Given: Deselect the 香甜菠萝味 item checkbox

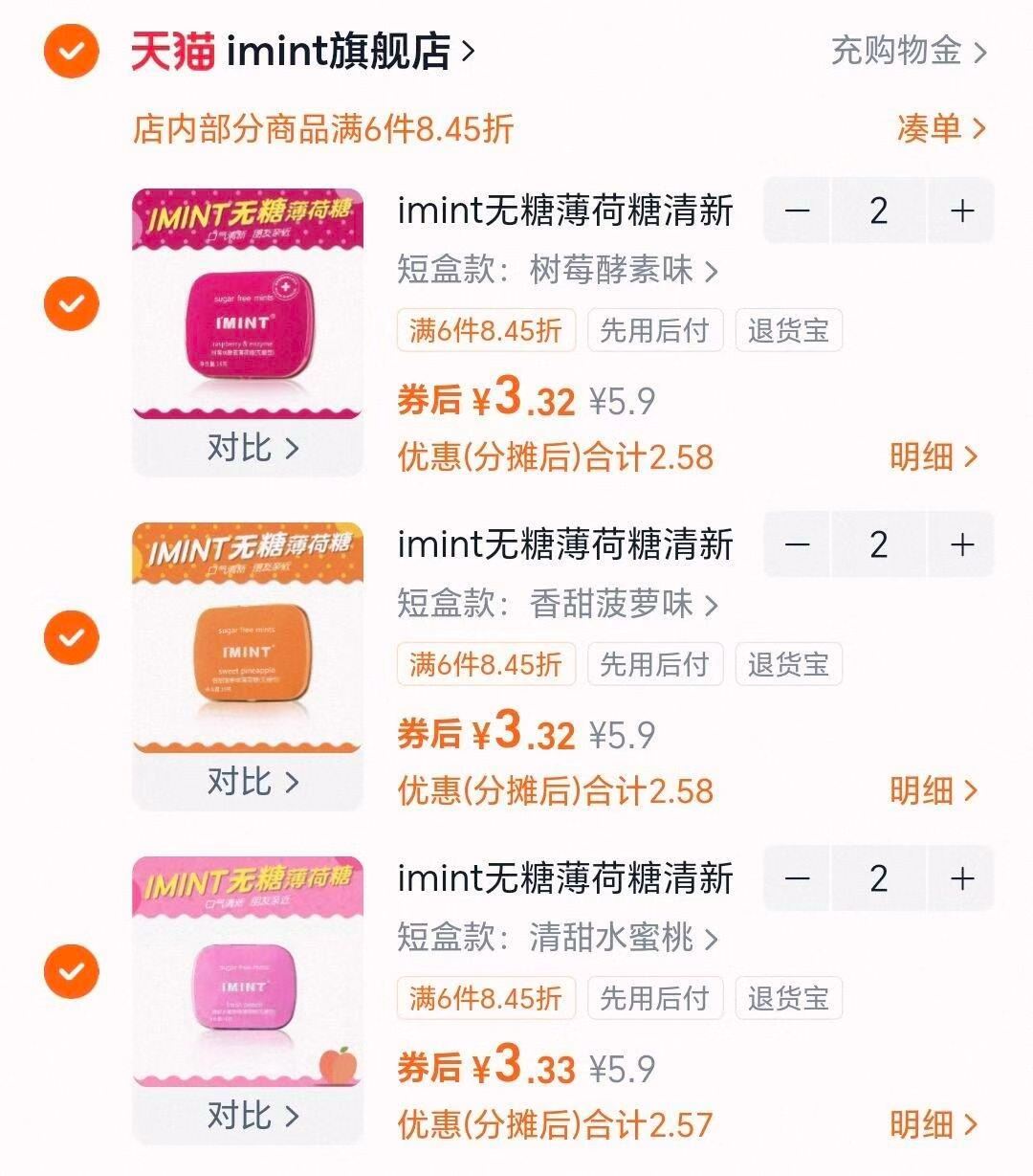Looking at the screenshot, I should [70, 639].
